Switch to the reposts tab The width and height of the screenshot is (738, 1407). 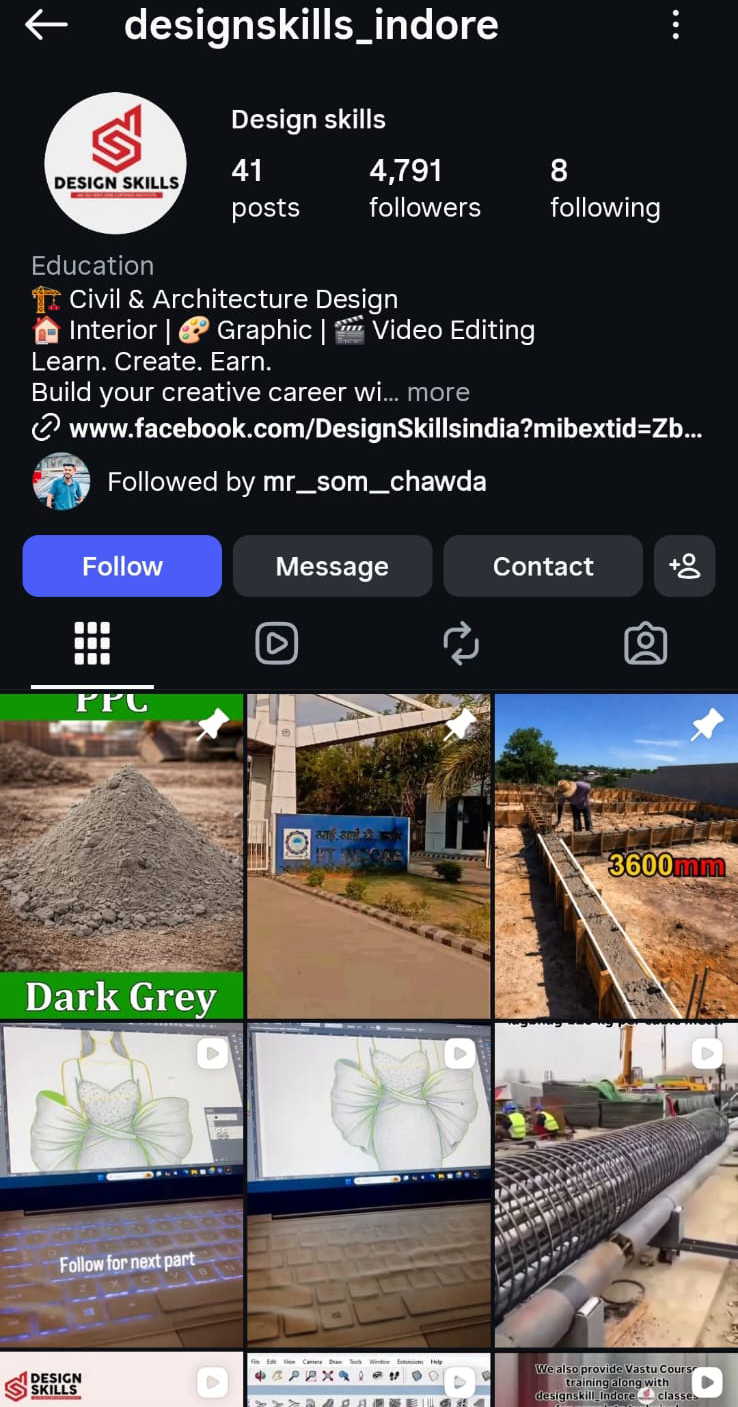click(461, 643)
